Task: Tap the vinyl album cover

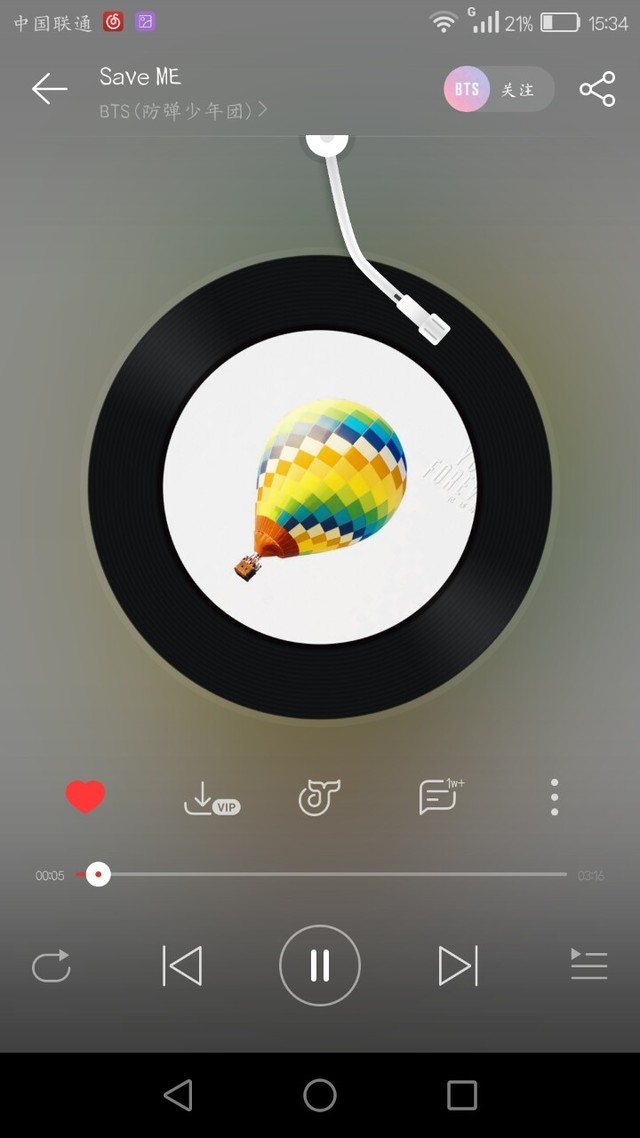Action: 320,487
